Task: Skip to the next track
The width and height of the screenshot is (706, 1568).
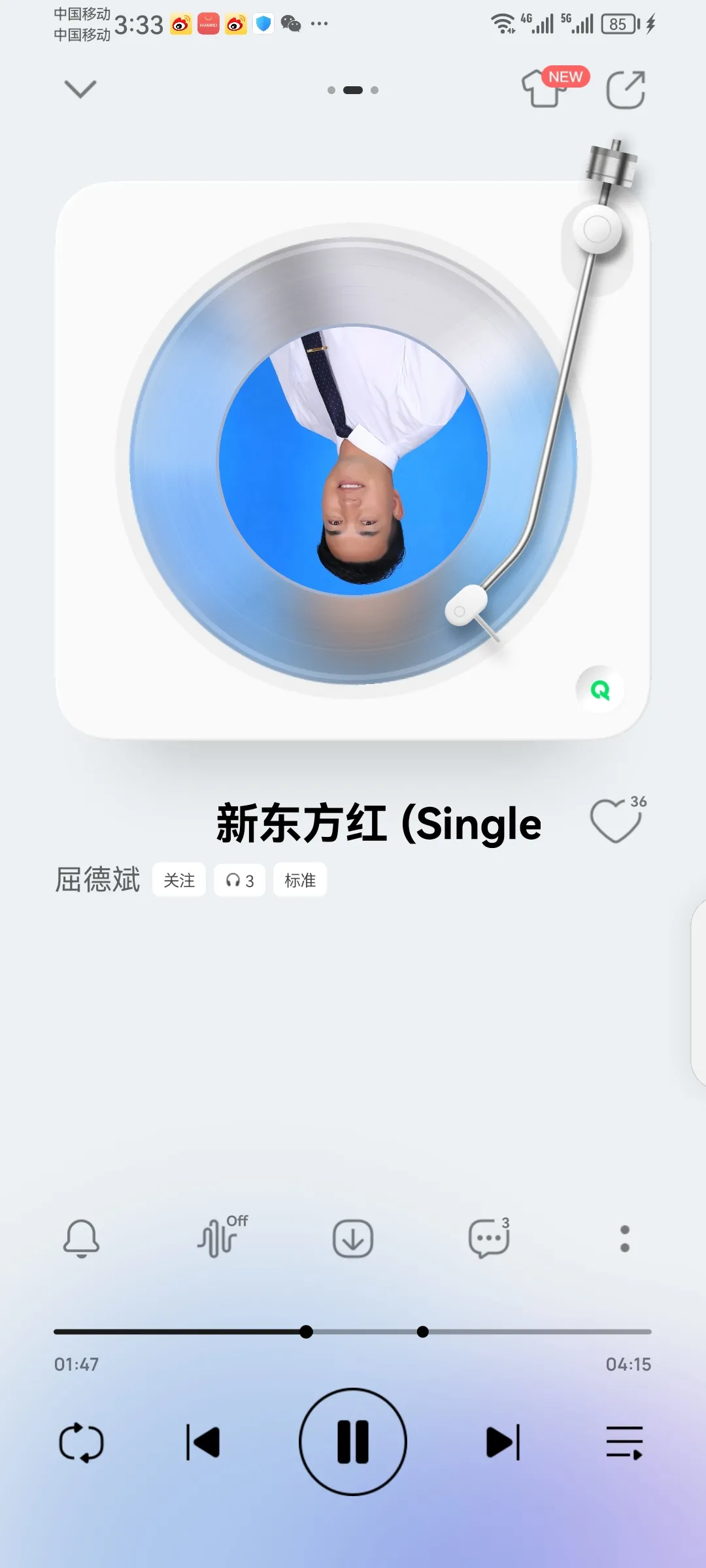Action: 503,1442
